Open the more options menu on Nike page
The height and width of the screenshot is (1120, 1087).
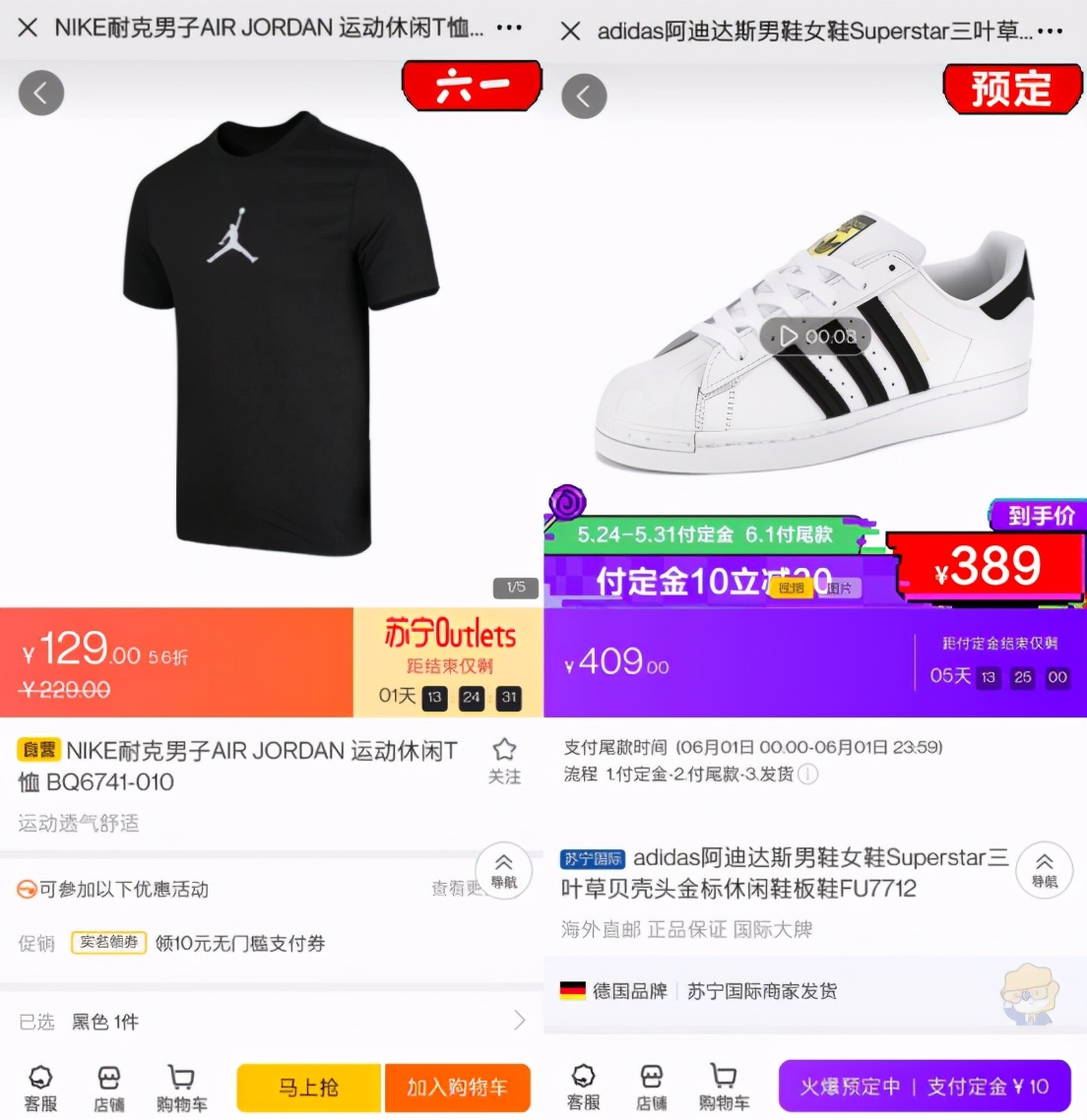(x=511, y=29)
